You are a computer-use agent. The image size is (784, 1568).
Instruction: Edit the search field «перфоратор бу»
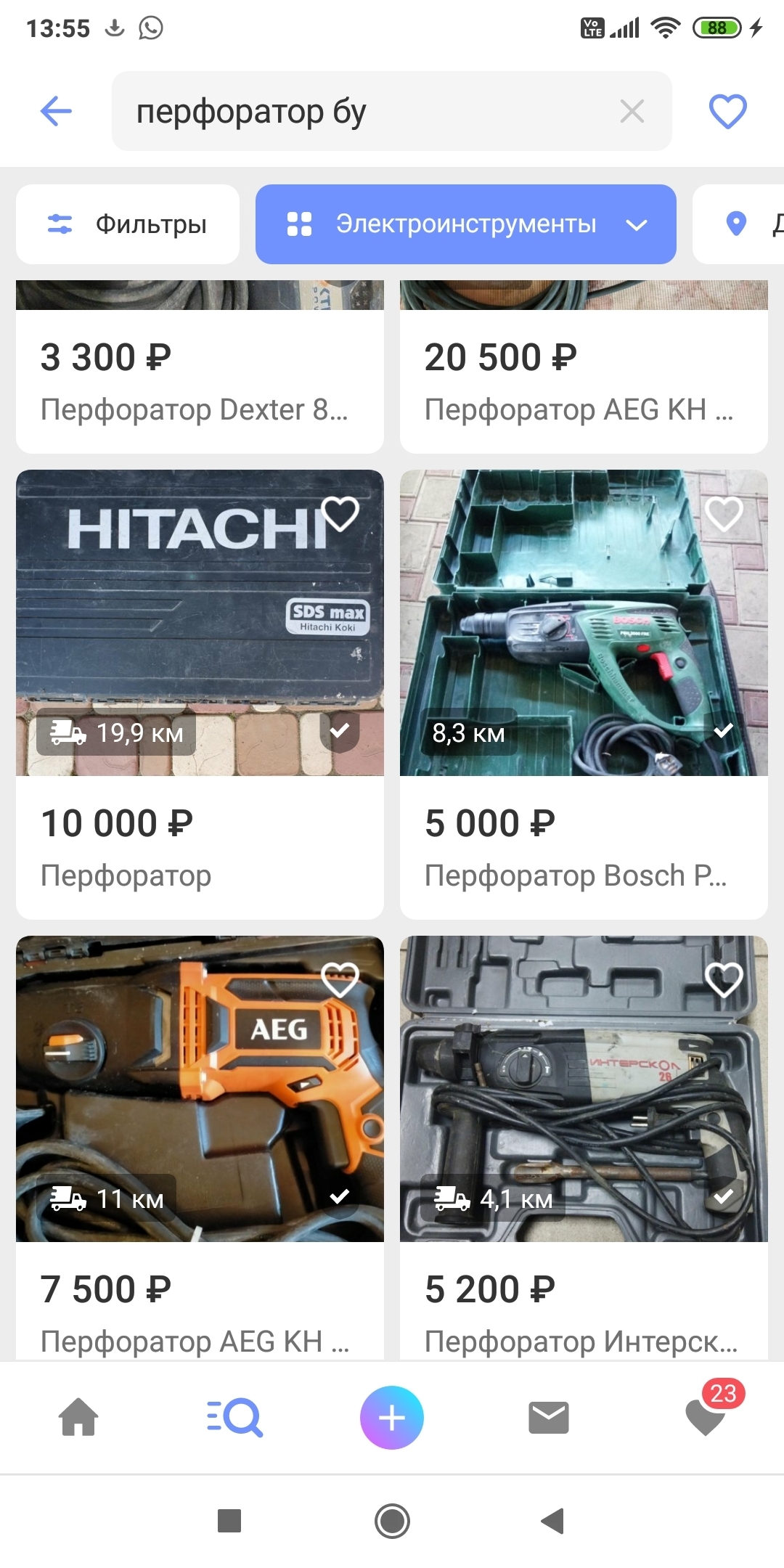pyautogui.click(x=363, y=111)
